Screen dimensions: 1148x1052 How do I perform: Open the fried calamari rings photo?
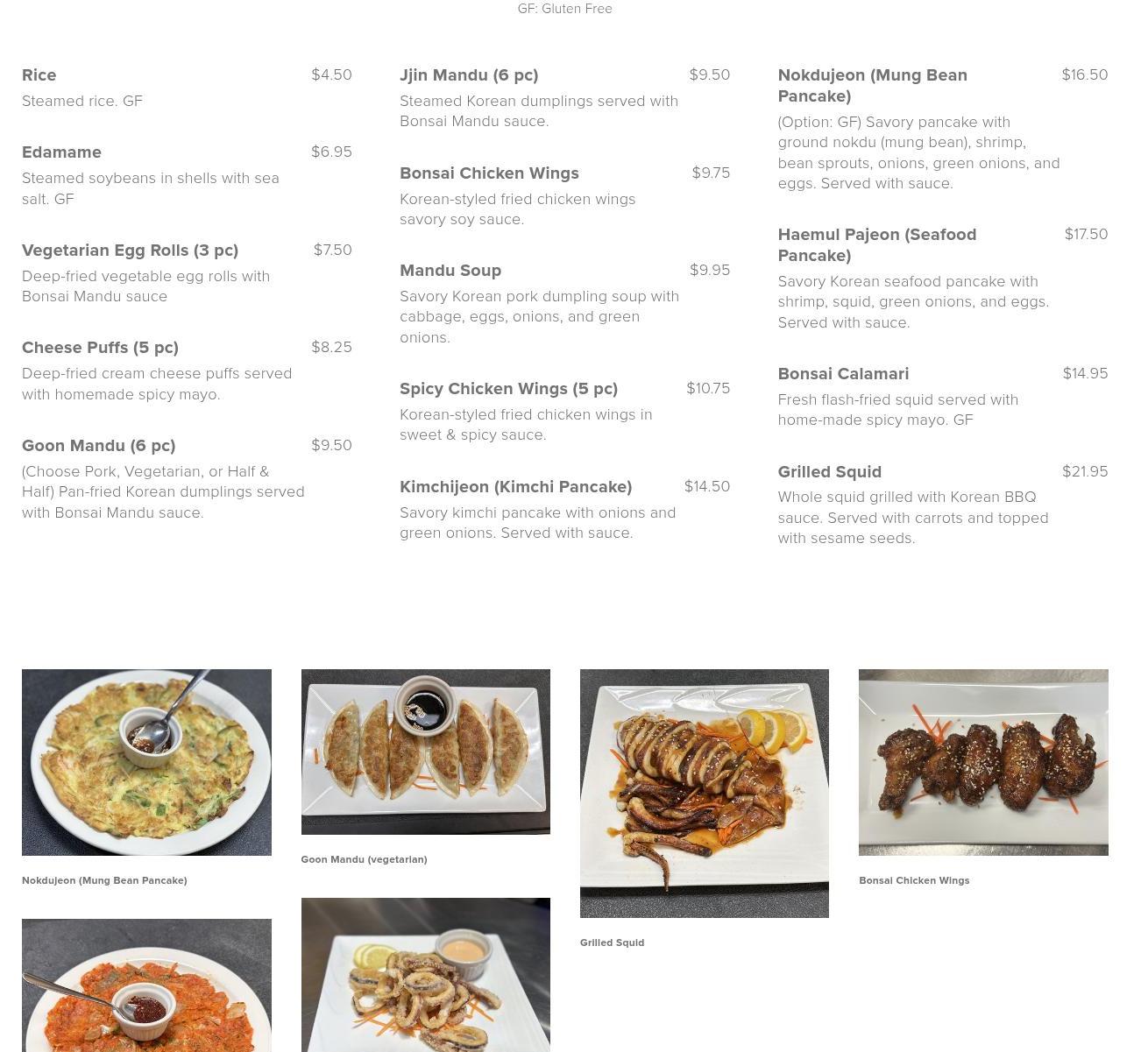(425, 975)
